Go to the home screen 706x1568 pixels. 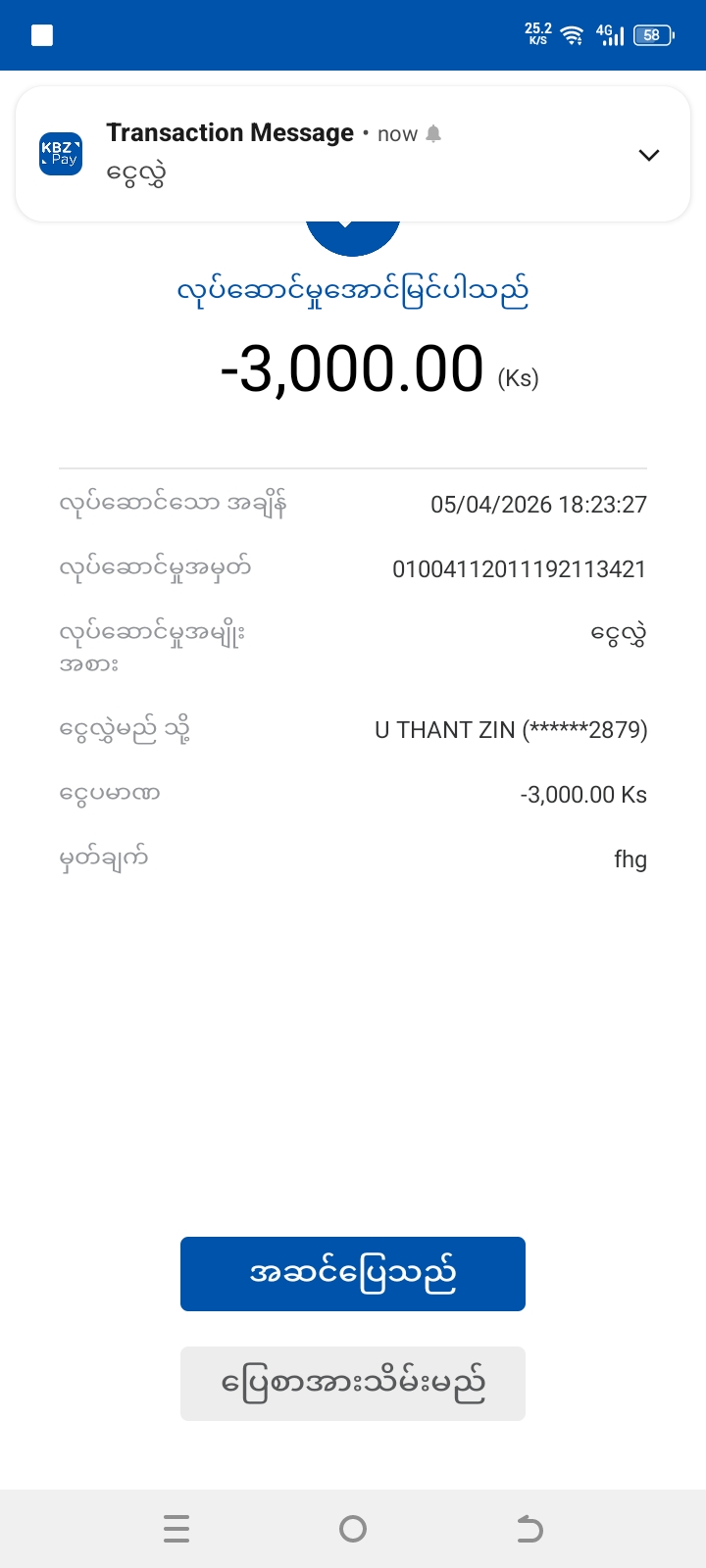pyautogui.click(x=353, y=1528)
